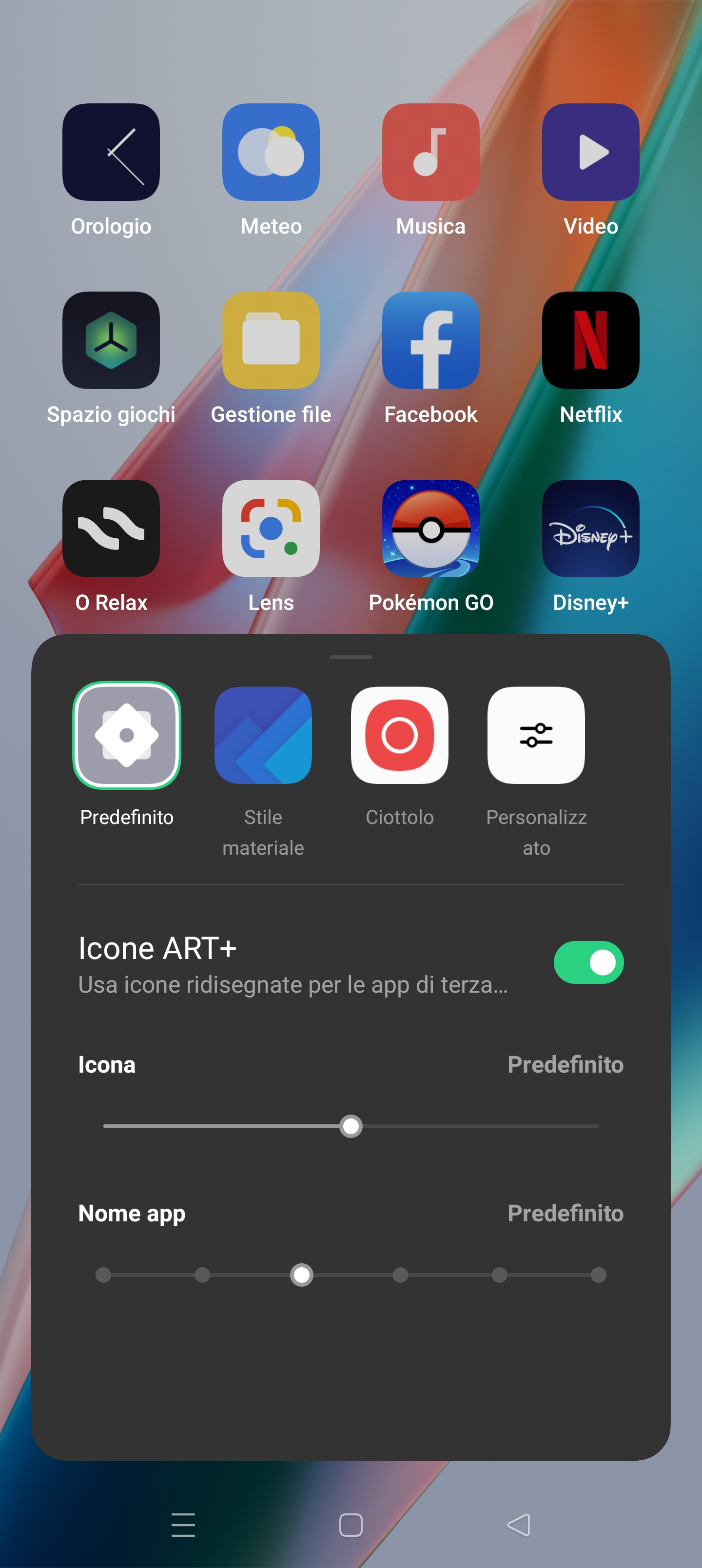The width and height of the screenshot is (702, 1568).
Task: Open the Musica app
Action: (x=430, y=152)
